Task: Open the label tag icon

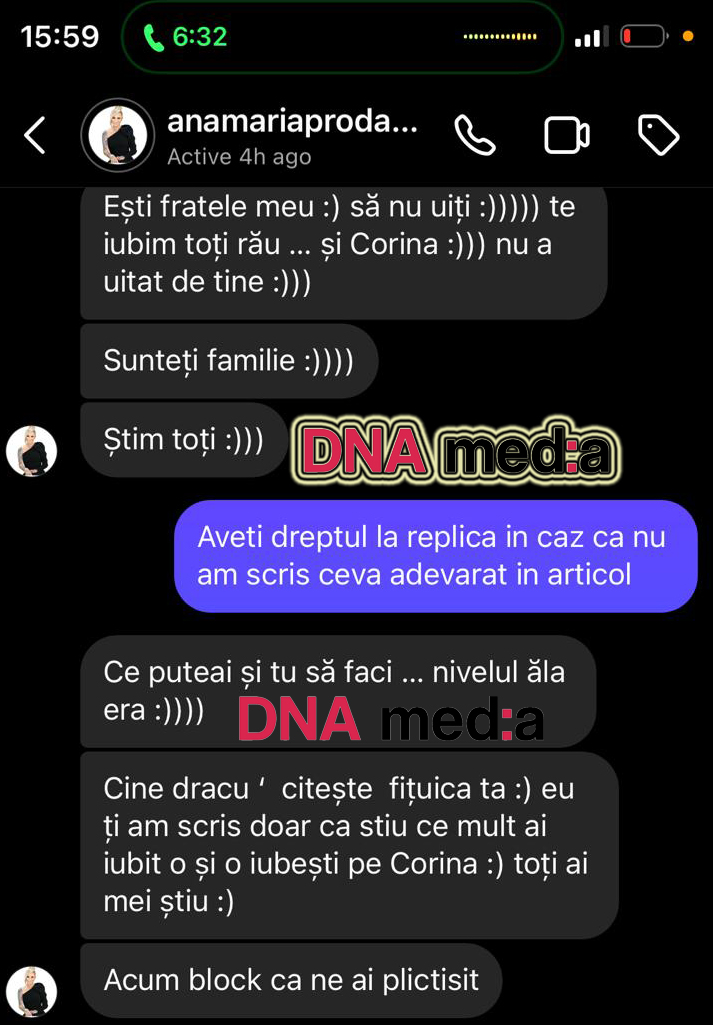Action: pyautogui.click(x=658, y=135)
